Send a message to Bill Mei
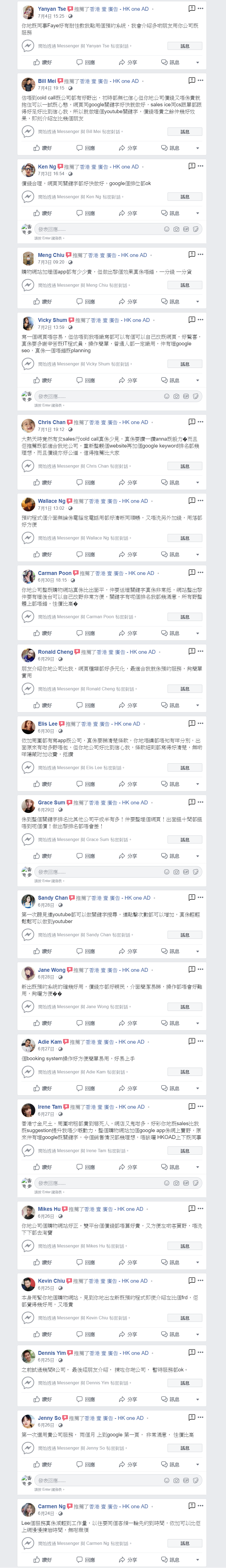Screen dimensions: 226x1568 point(185,131)
